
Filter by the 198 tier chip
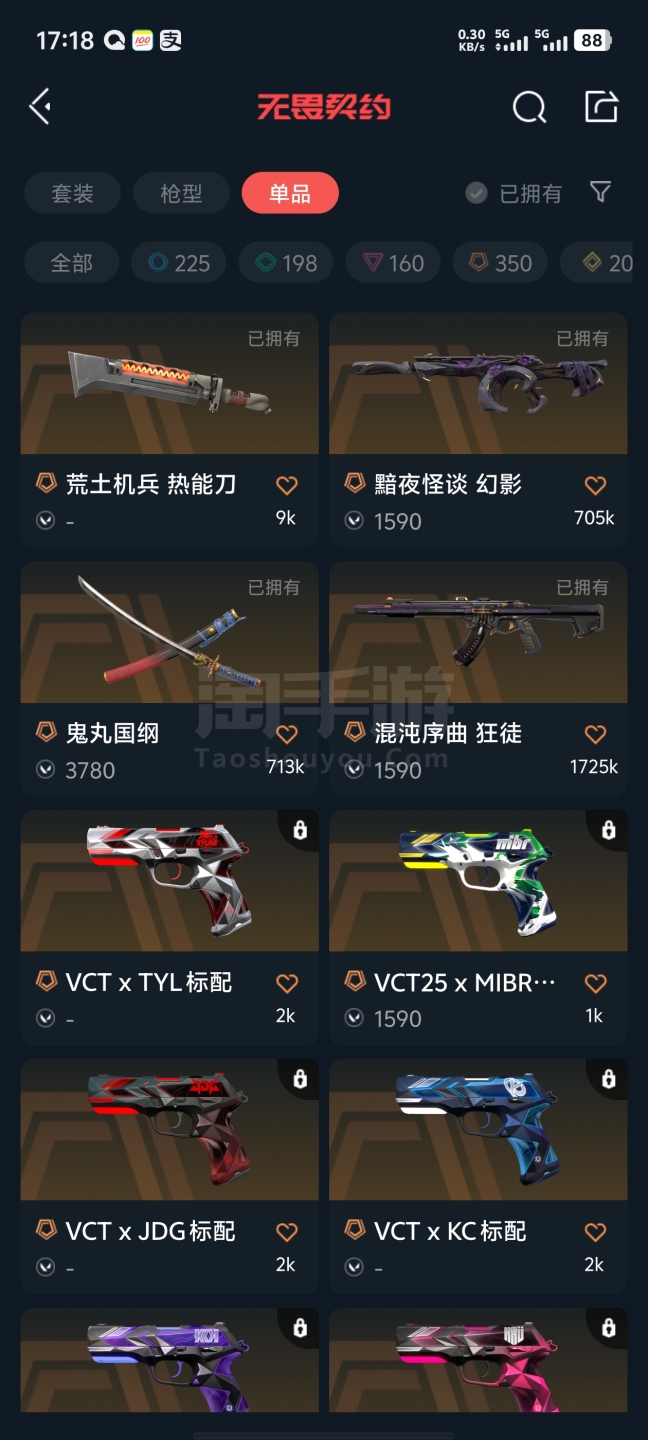(x=286, y=263)
